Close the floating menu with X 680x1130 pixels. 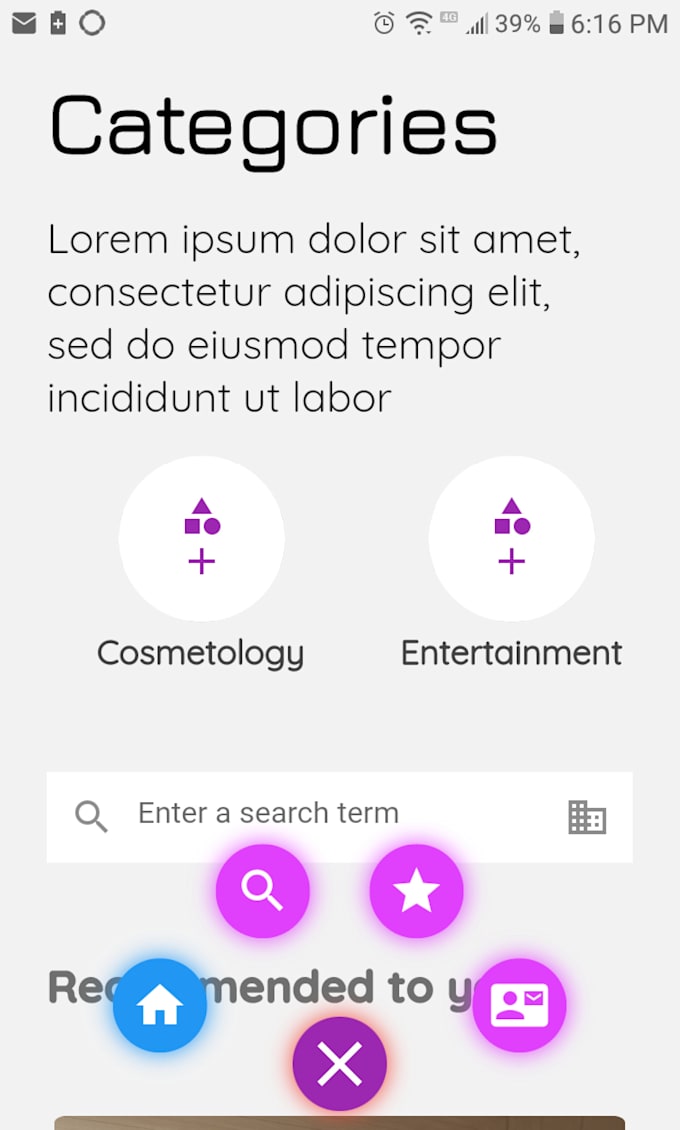tap(340, 1065)
